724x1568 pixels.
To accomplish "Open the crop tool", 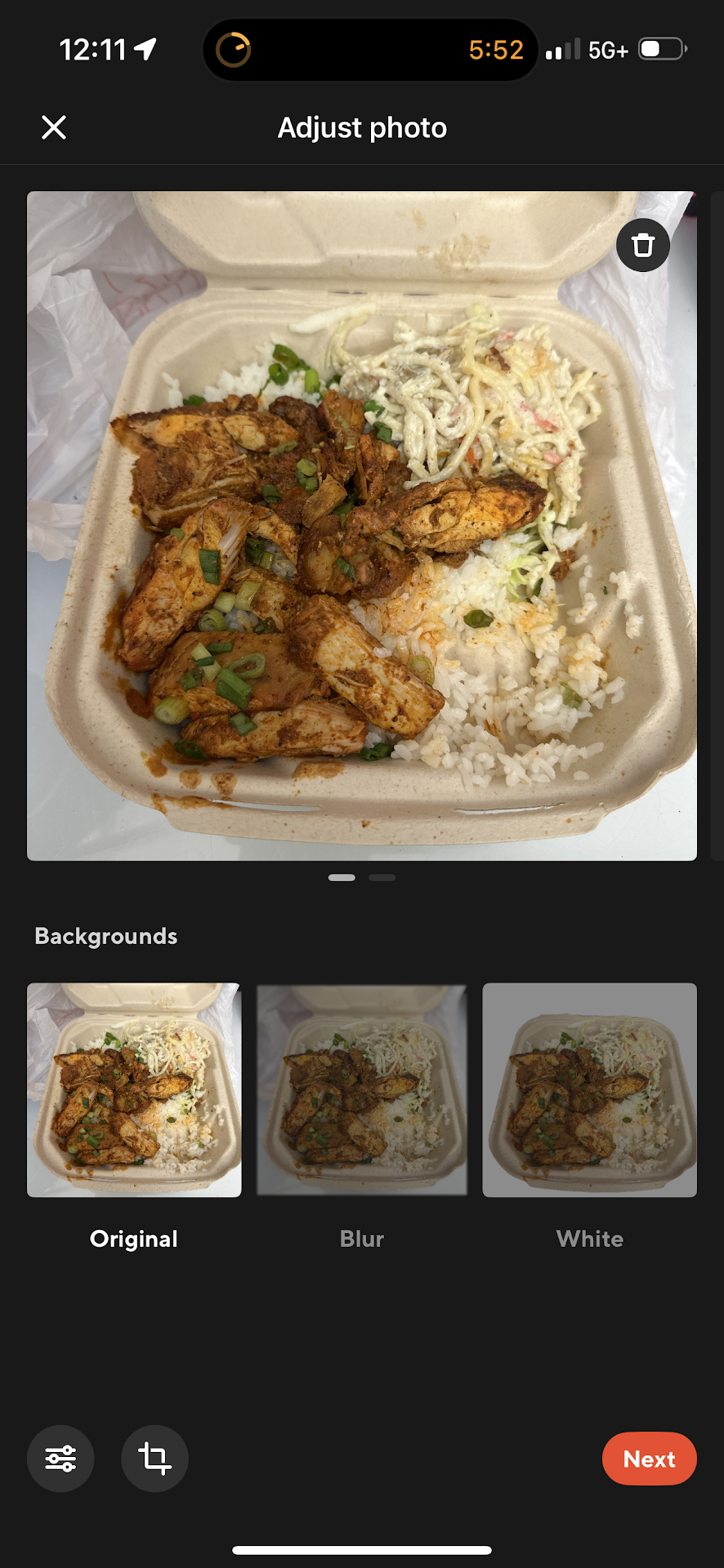I will [x=154, y=1459].
